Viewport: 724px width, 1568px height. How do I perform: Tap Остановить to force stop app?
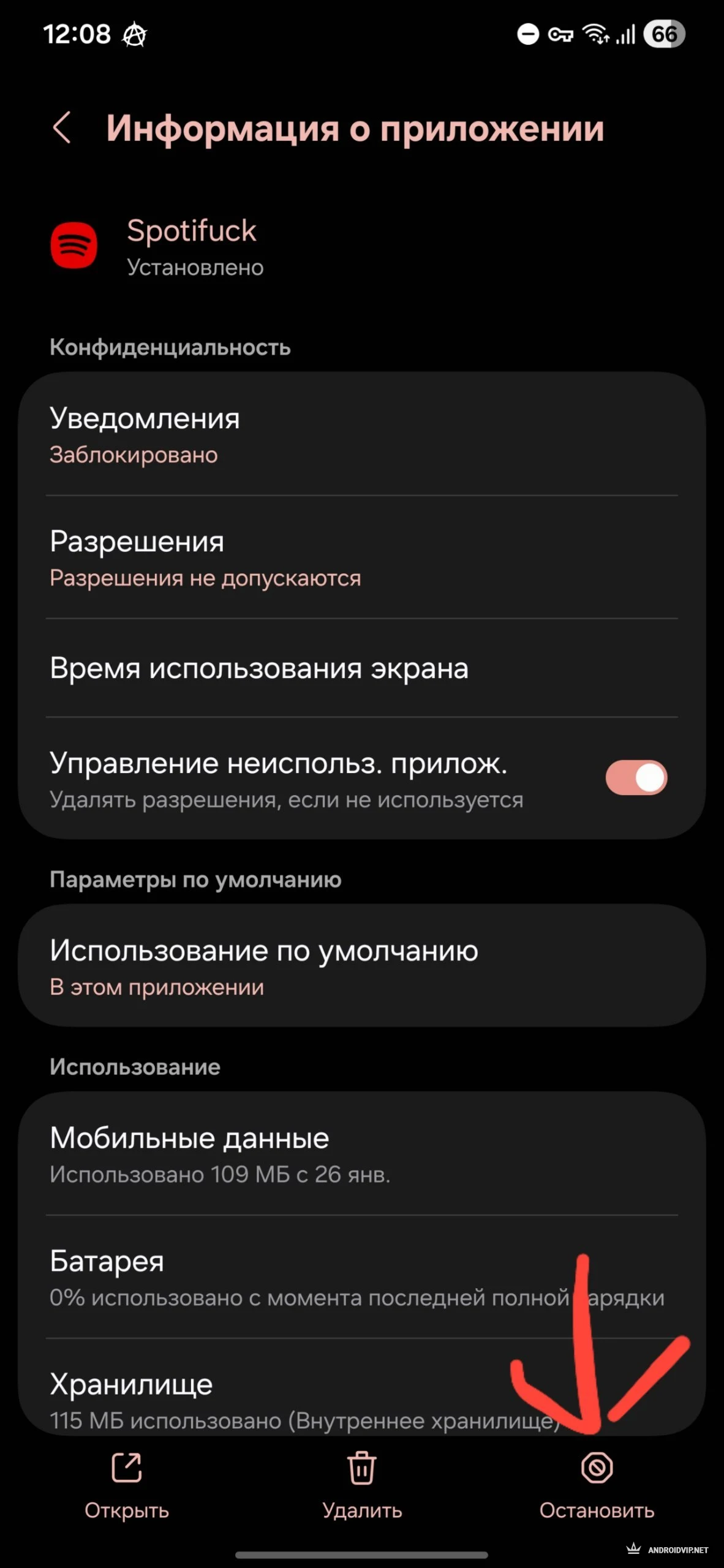(597, 1485)
